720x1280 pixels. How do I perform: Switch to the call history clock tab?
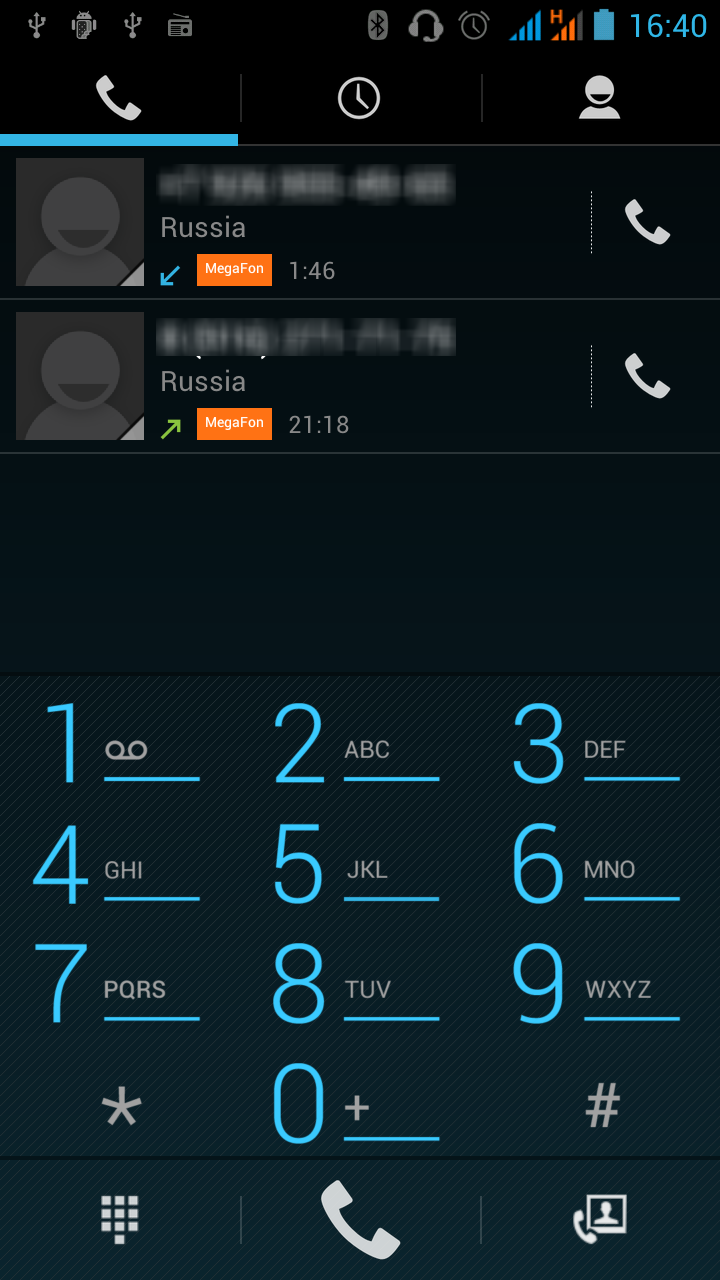point(359,98)
